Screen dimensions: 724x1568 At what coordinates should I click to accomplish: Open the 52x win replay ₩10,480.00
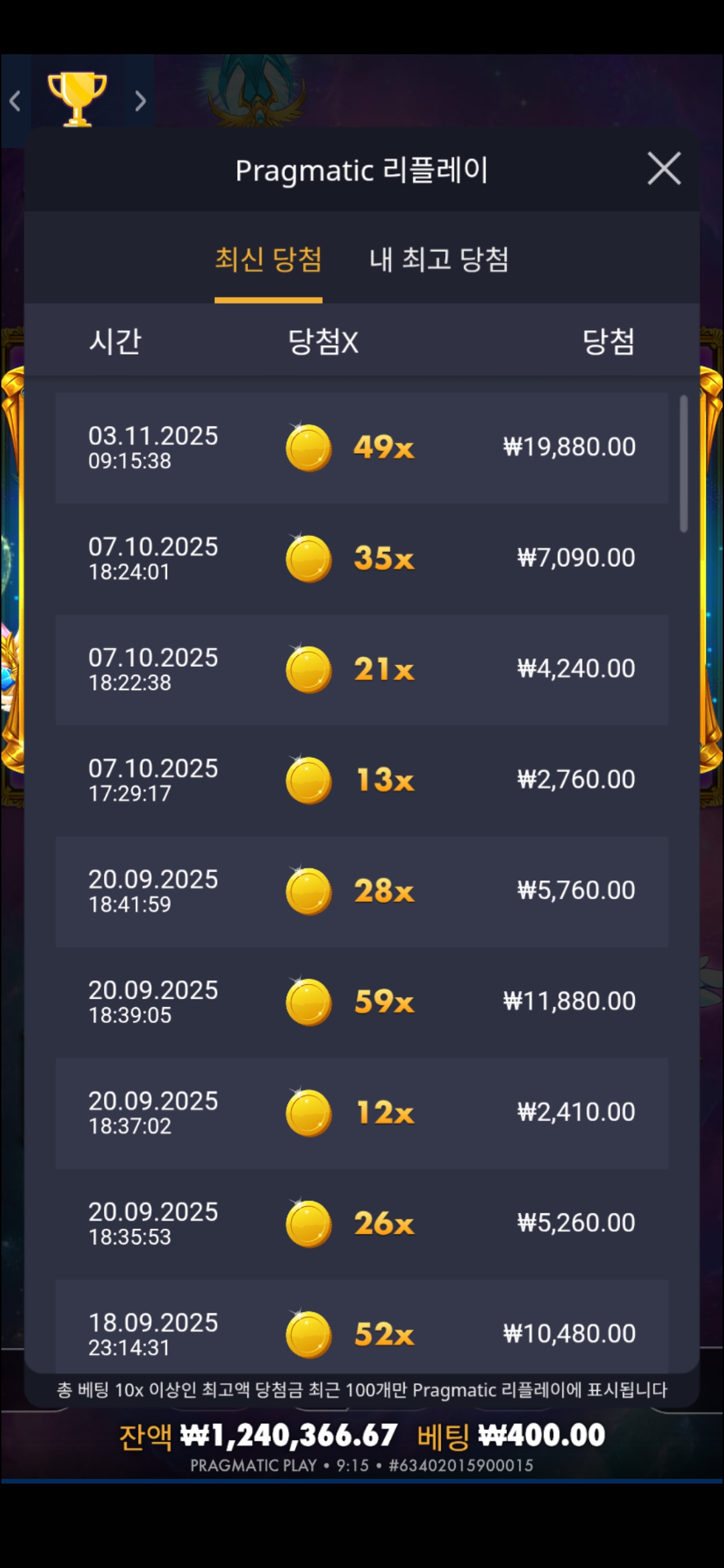[x=362, y=1330]
